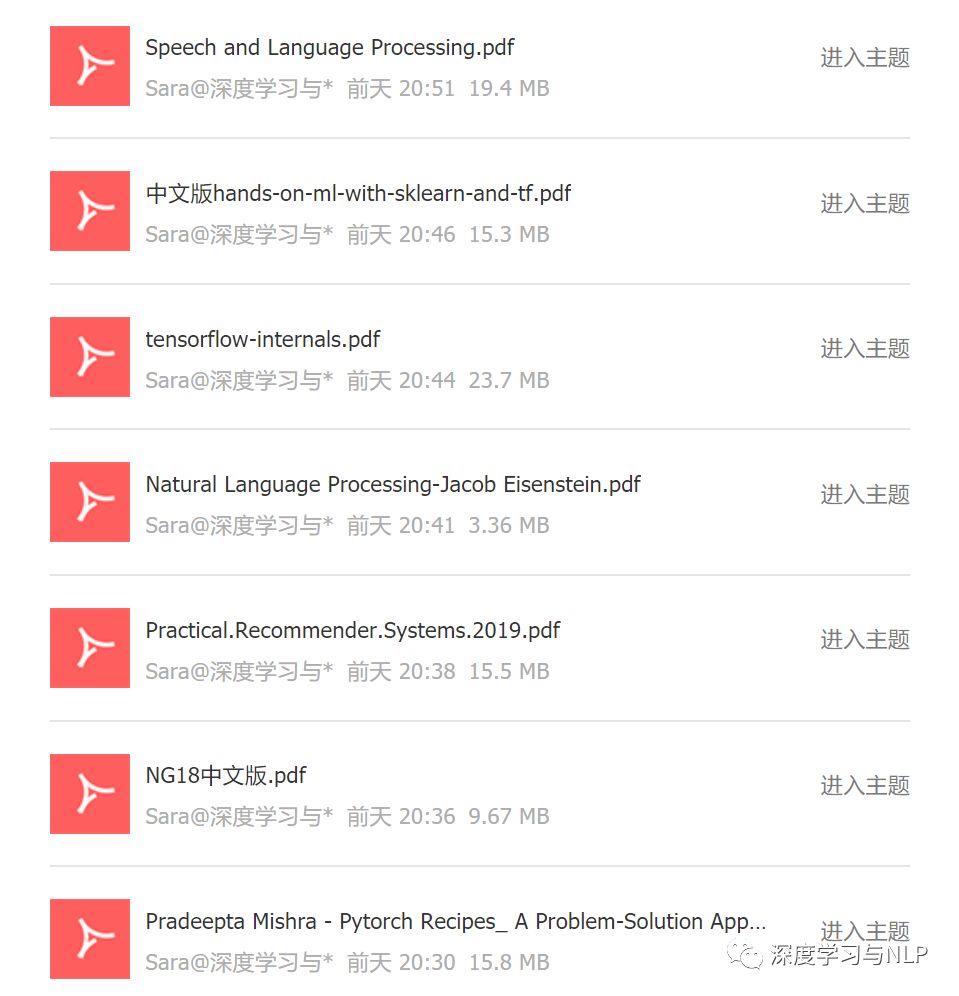
Task: Open Natural Language Processing-Jacob Eisenstein.pdf
Action: [392, 485]
